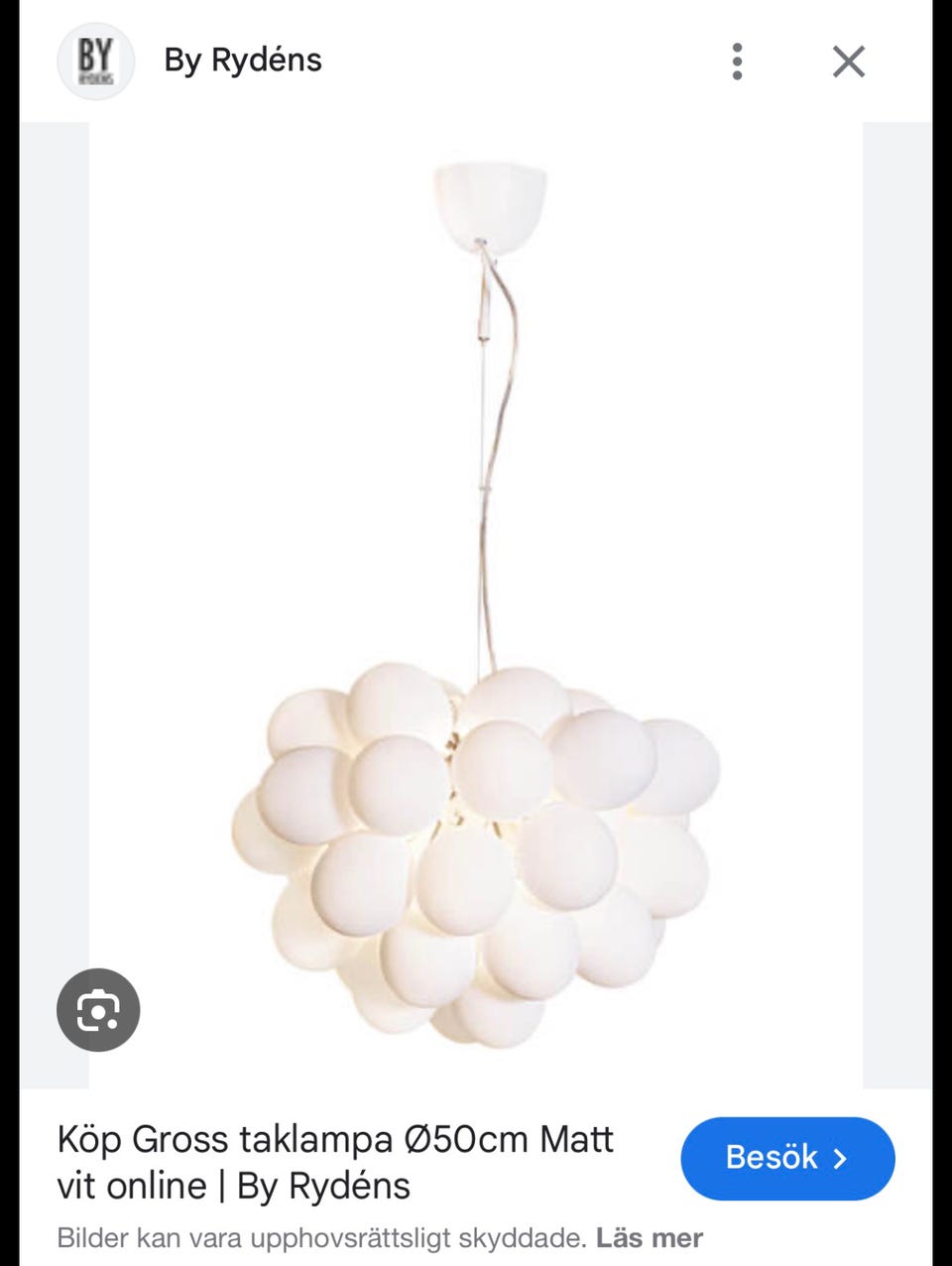Open the Läs mer copyright link
This screenshot has height=1266, width=952.
click(650, 1237)
